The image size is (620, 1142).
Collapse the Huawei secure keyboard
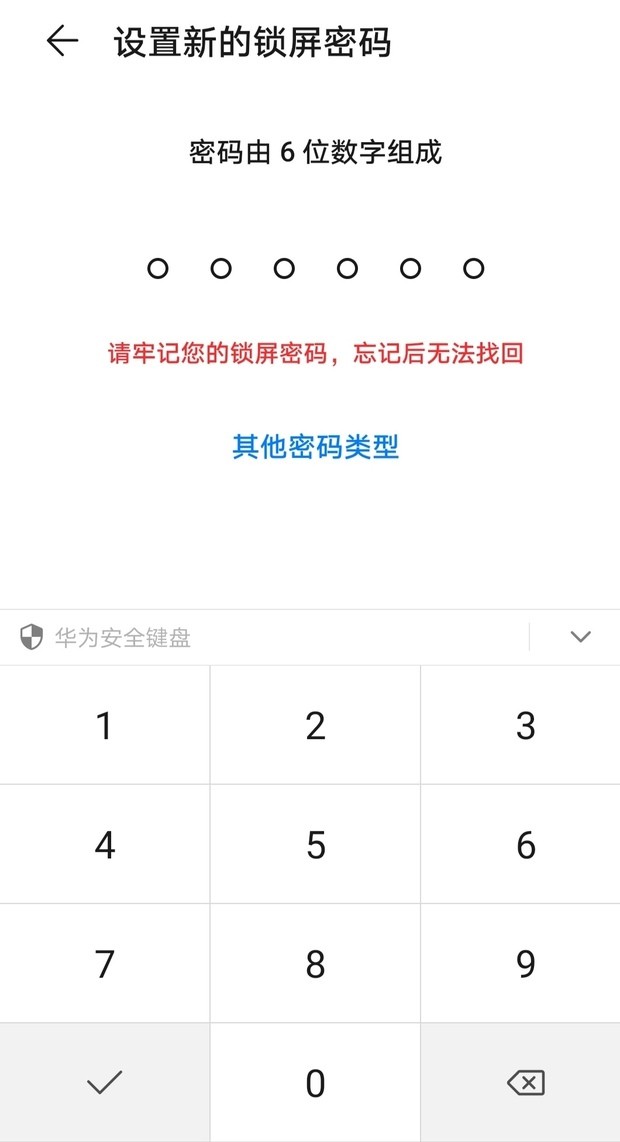click(x=580, y=637)
